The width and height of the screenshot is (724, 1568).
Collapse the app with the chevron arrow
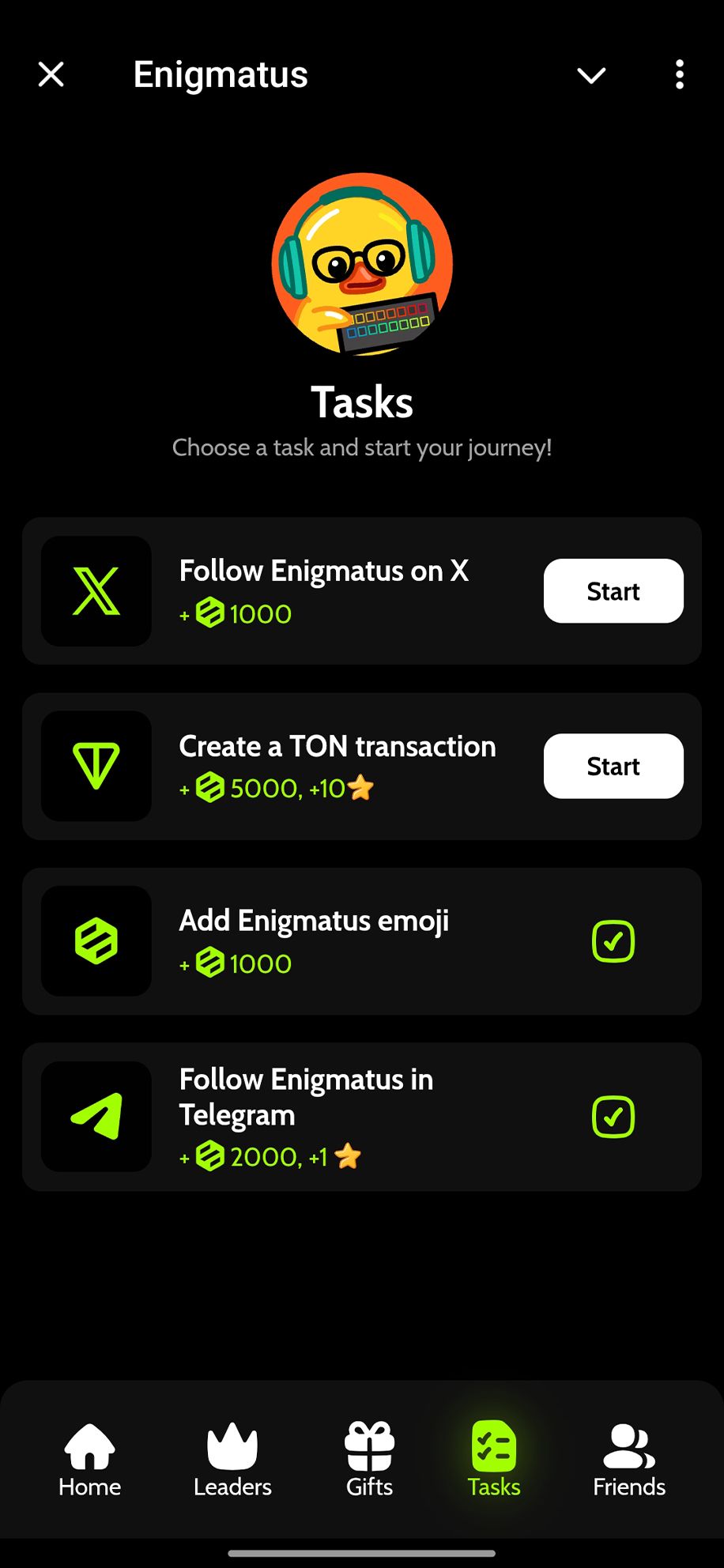(591, 75)
